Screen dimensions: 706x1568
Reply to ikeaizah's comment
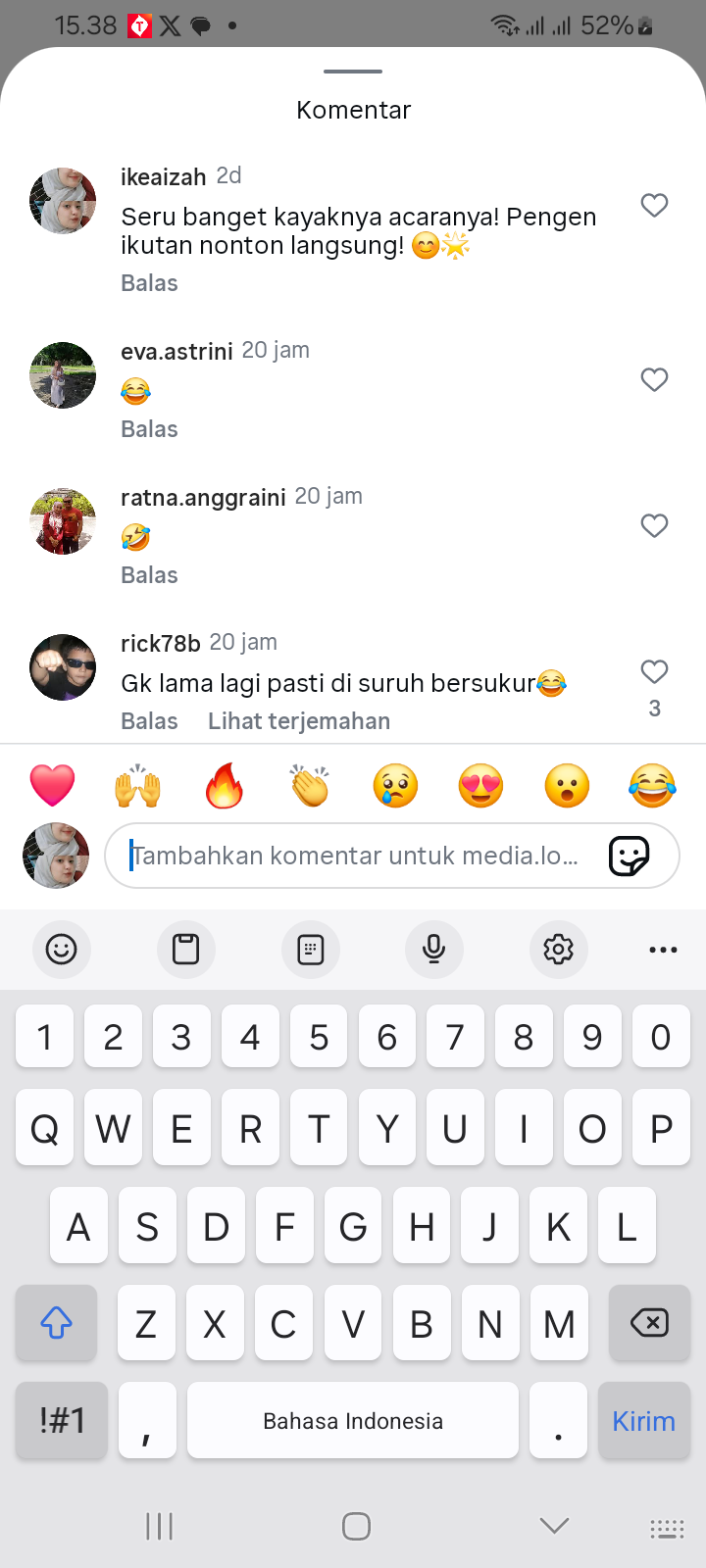149,283
